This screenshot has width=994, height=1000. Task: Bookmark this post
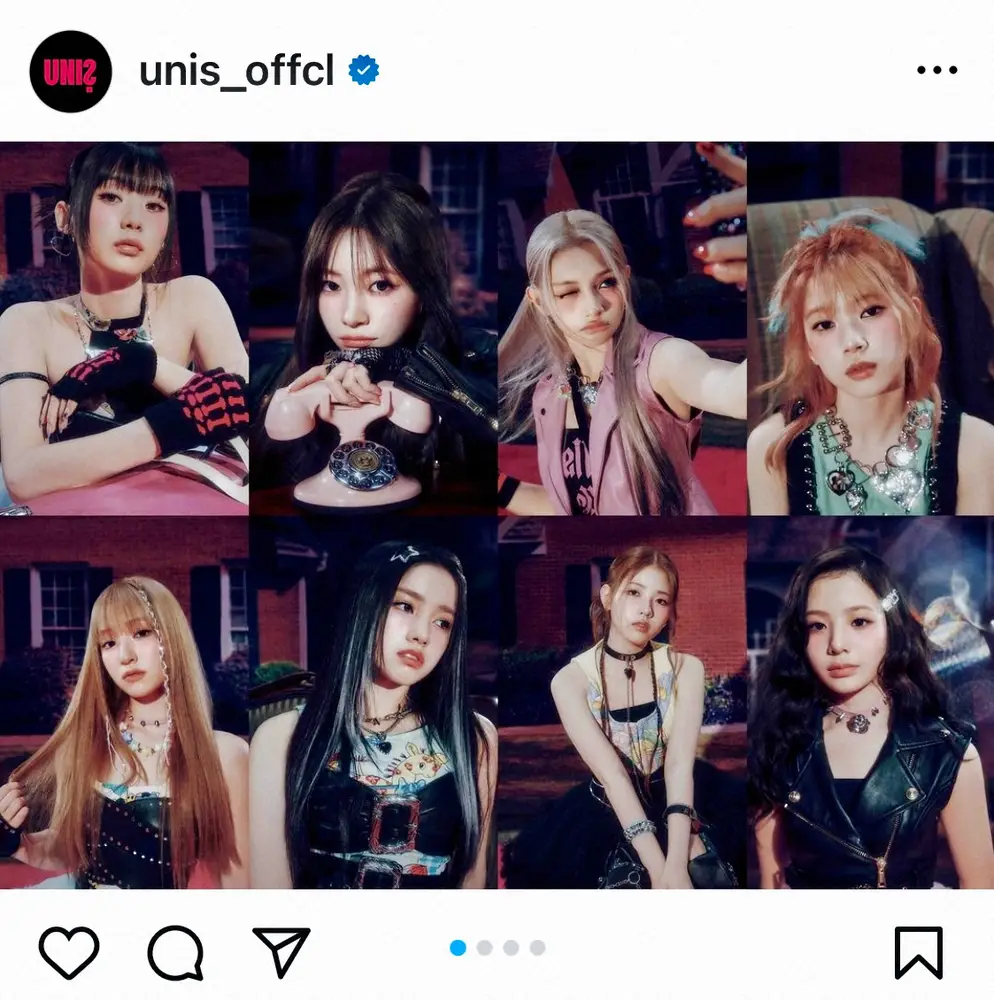coord(918,952)
